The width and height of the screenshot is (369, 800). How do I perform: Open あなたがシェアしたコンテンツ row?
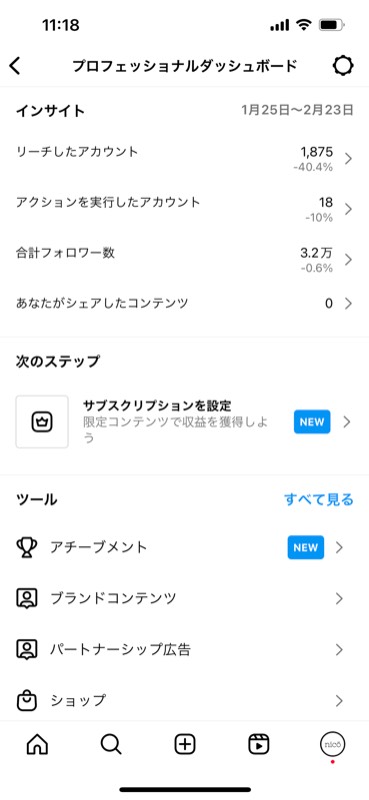point(184,304)
